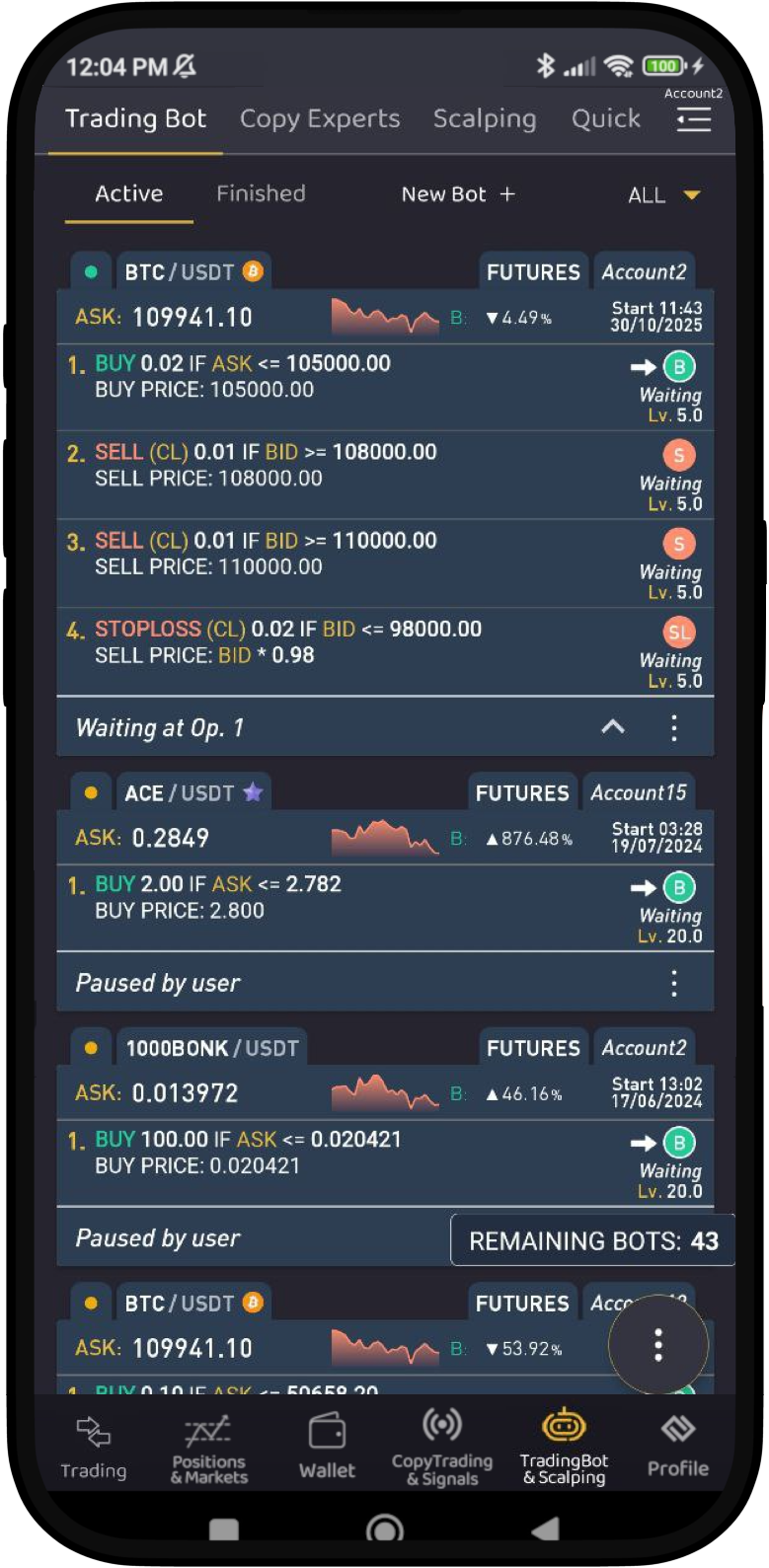
Task: Go back using the system back button
Action: point(545,1530)
